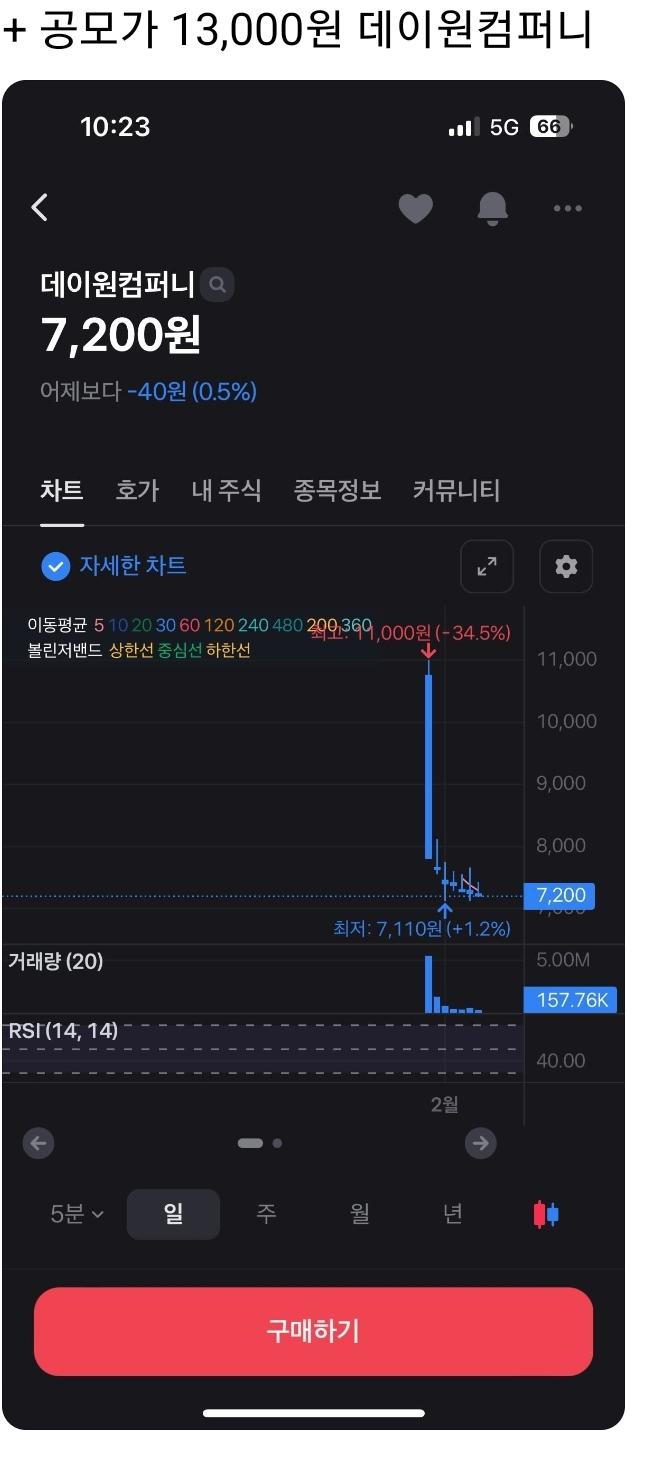Uncheck the 자세한 차트 option
Screen dimensions: 669x1463
tap(56, 566)
